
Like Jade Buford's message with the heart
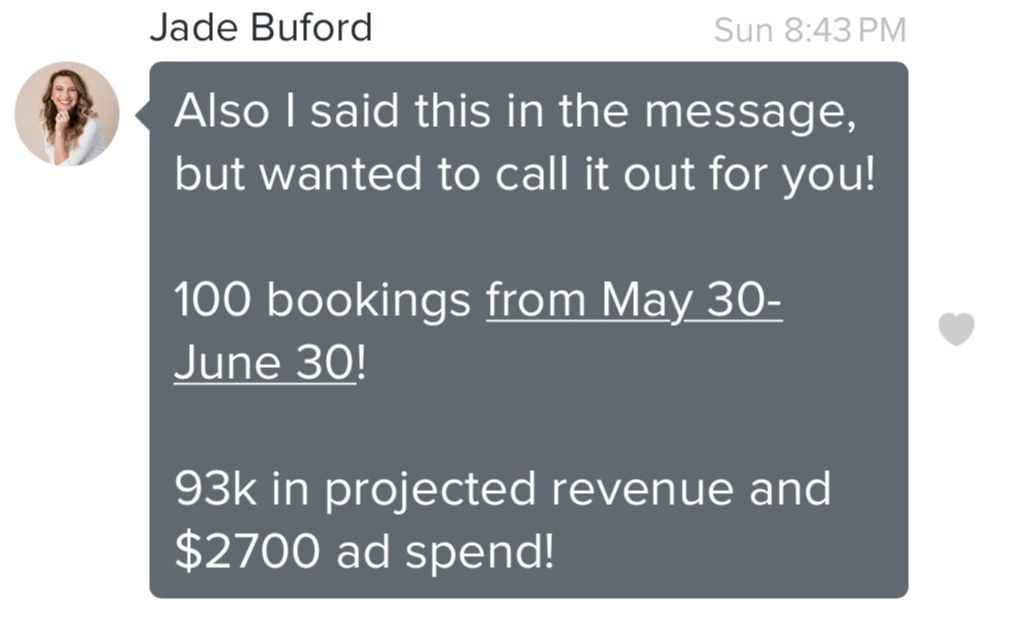(x=956, y=329)
